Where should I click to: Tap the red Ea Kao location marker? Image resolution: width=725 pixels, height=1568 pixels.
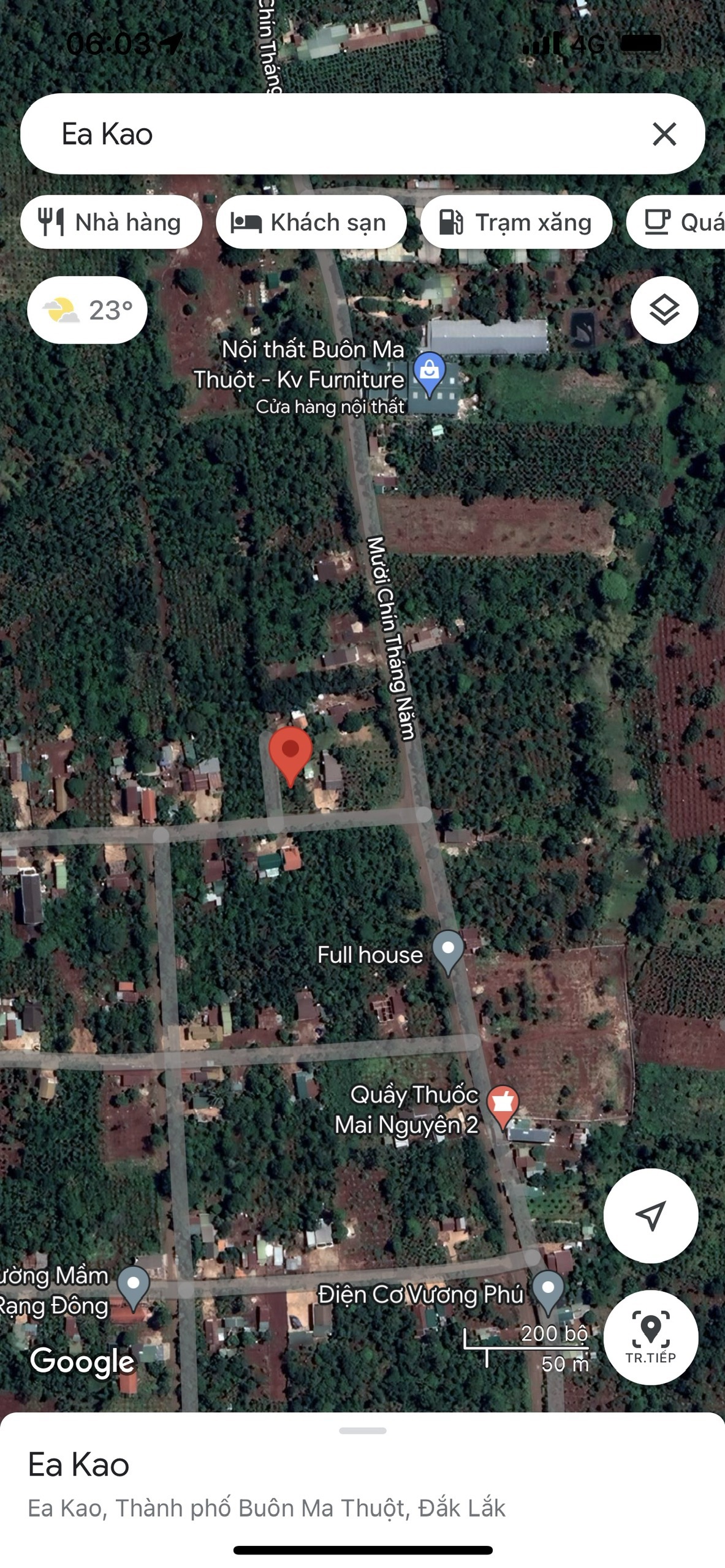pos(290,753)
